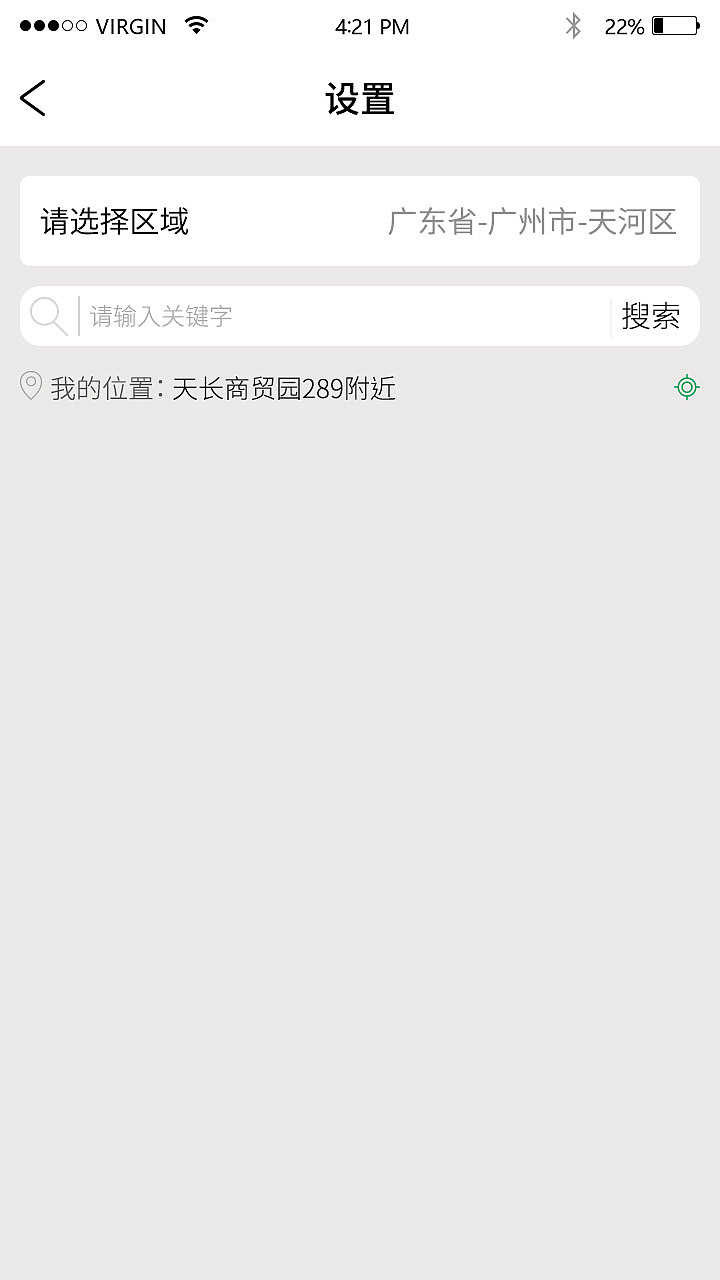Tap the white region card

(x=360, y=220)
